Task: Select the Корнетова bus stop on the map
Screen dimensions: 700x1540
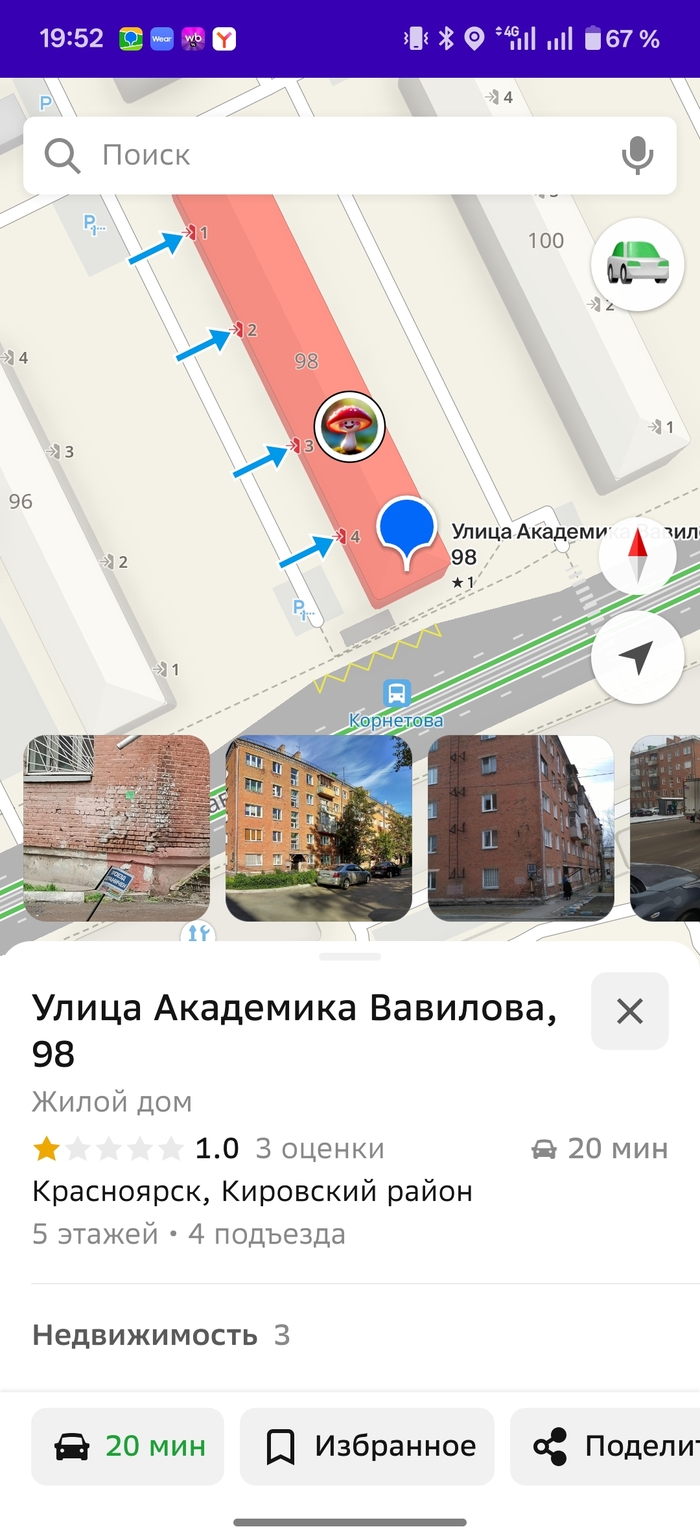Action: click(397, 693)
